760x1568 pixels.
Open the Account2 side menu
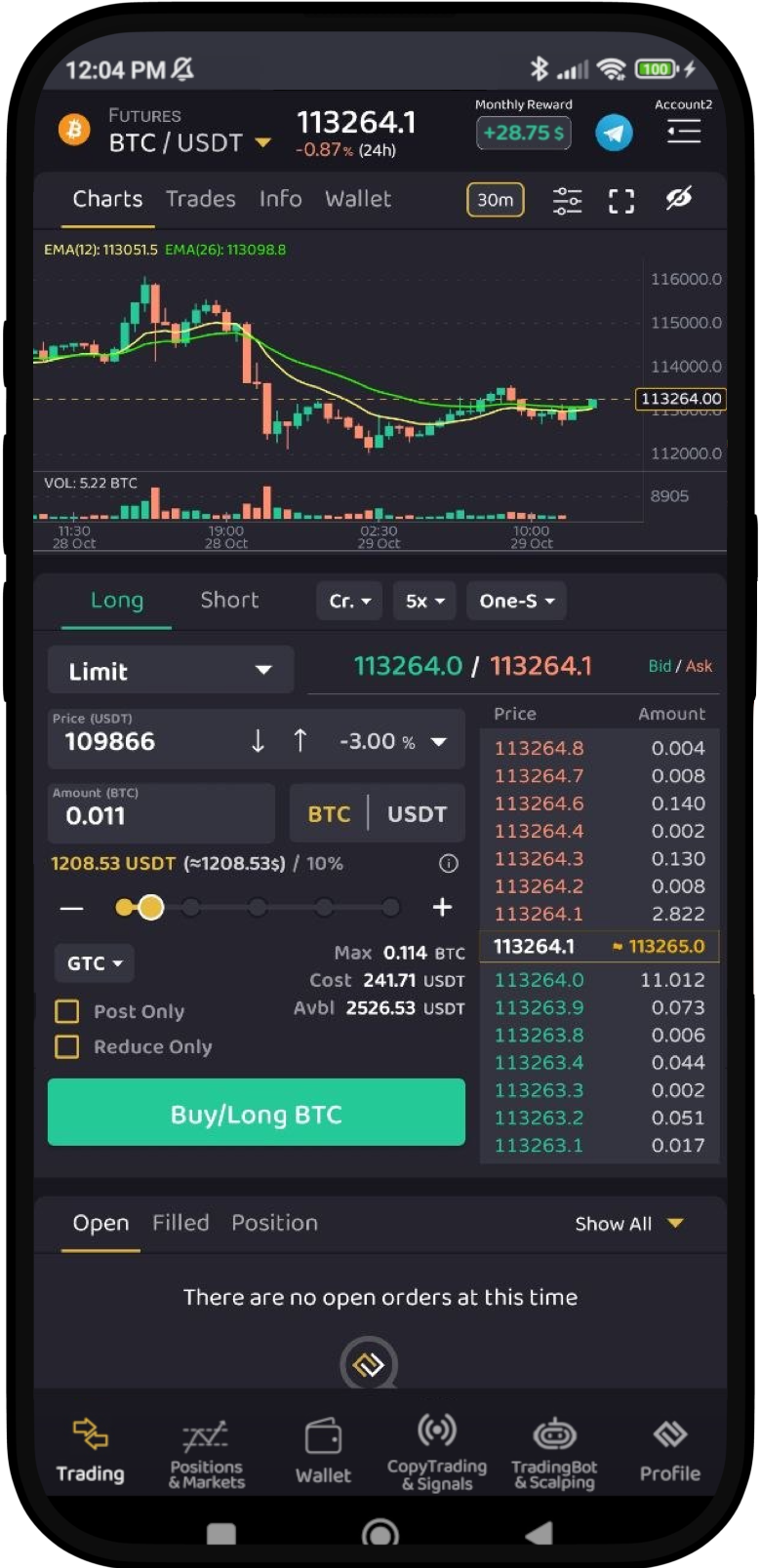684,132
